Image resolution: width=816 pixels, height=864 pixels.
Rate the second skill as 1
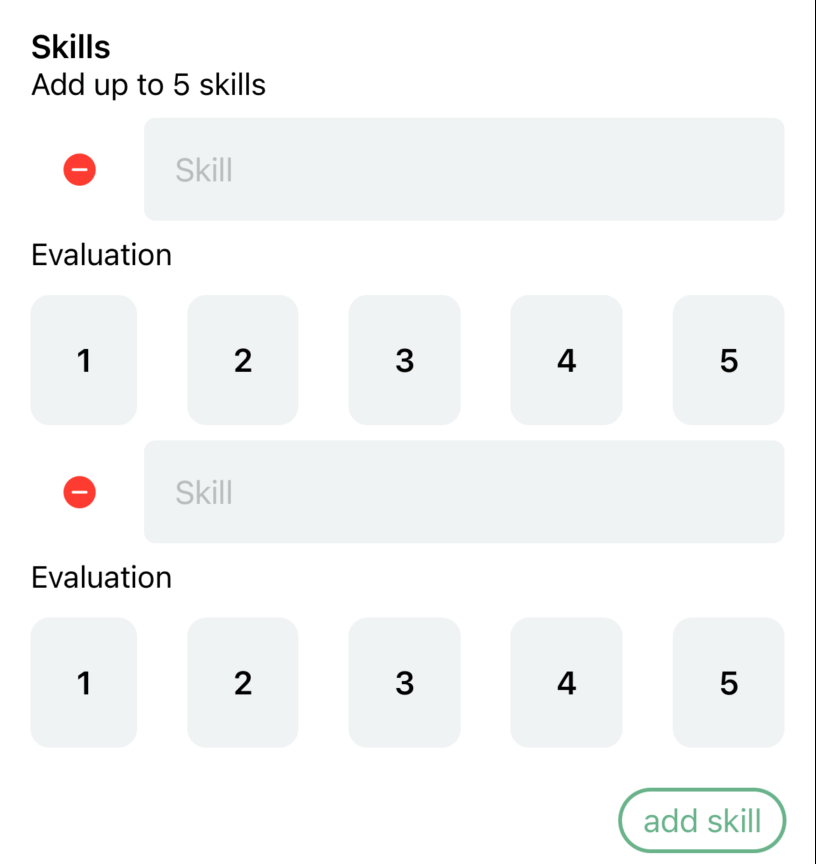point(84,683)
